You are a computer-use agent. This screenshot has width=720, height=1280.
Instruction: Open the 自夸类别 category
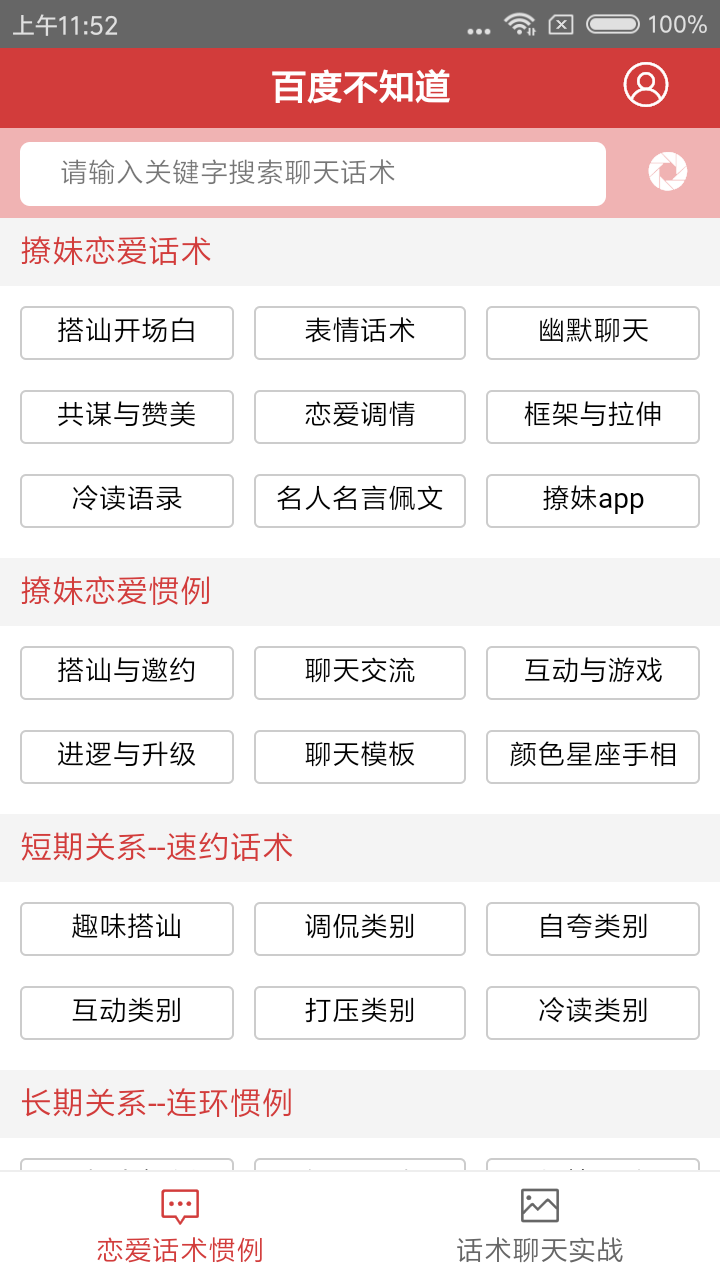[592, 929]
